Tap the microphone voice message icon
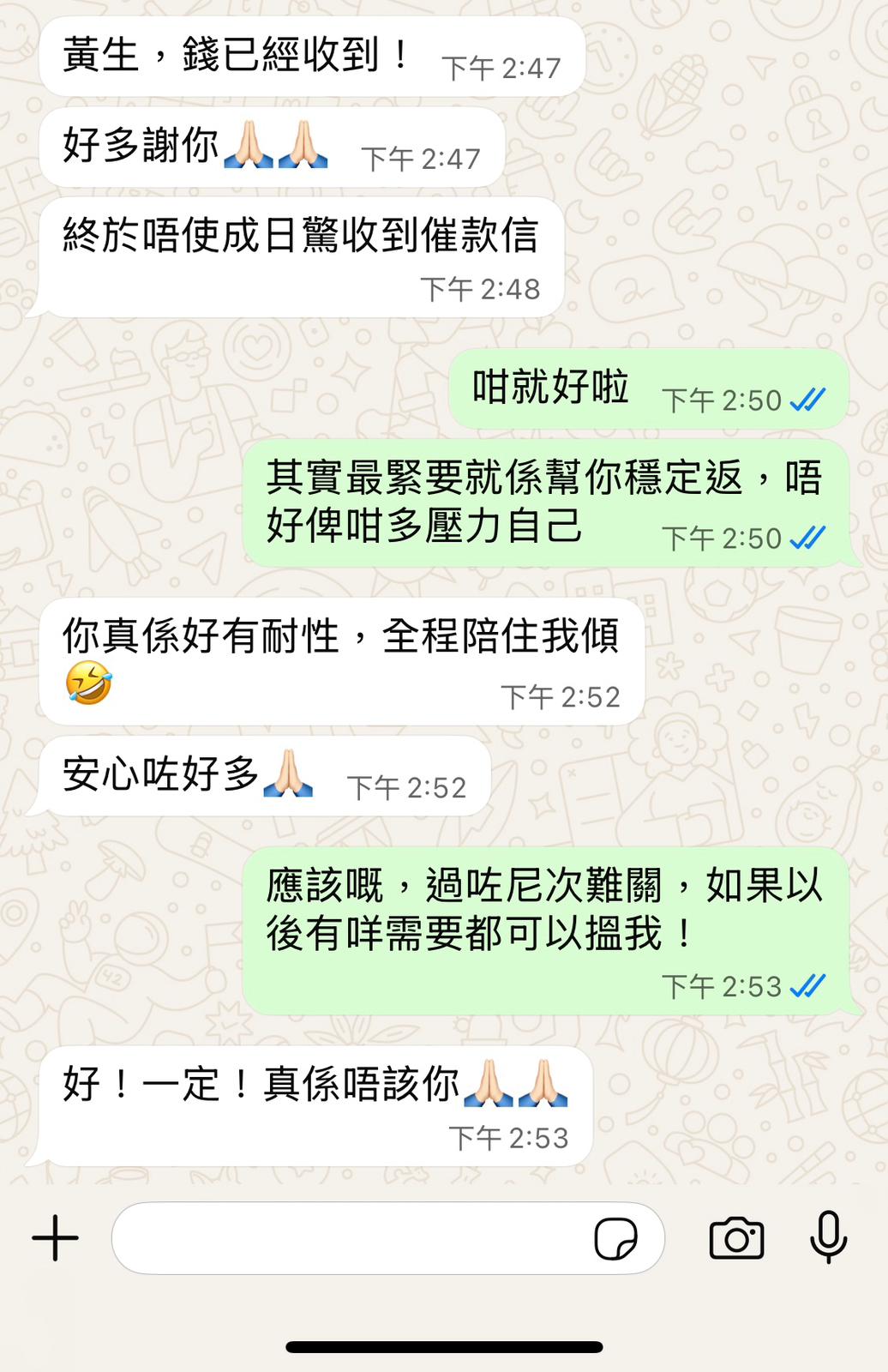This screenshot has width=888, height=1372. [x=828, y=1238]
